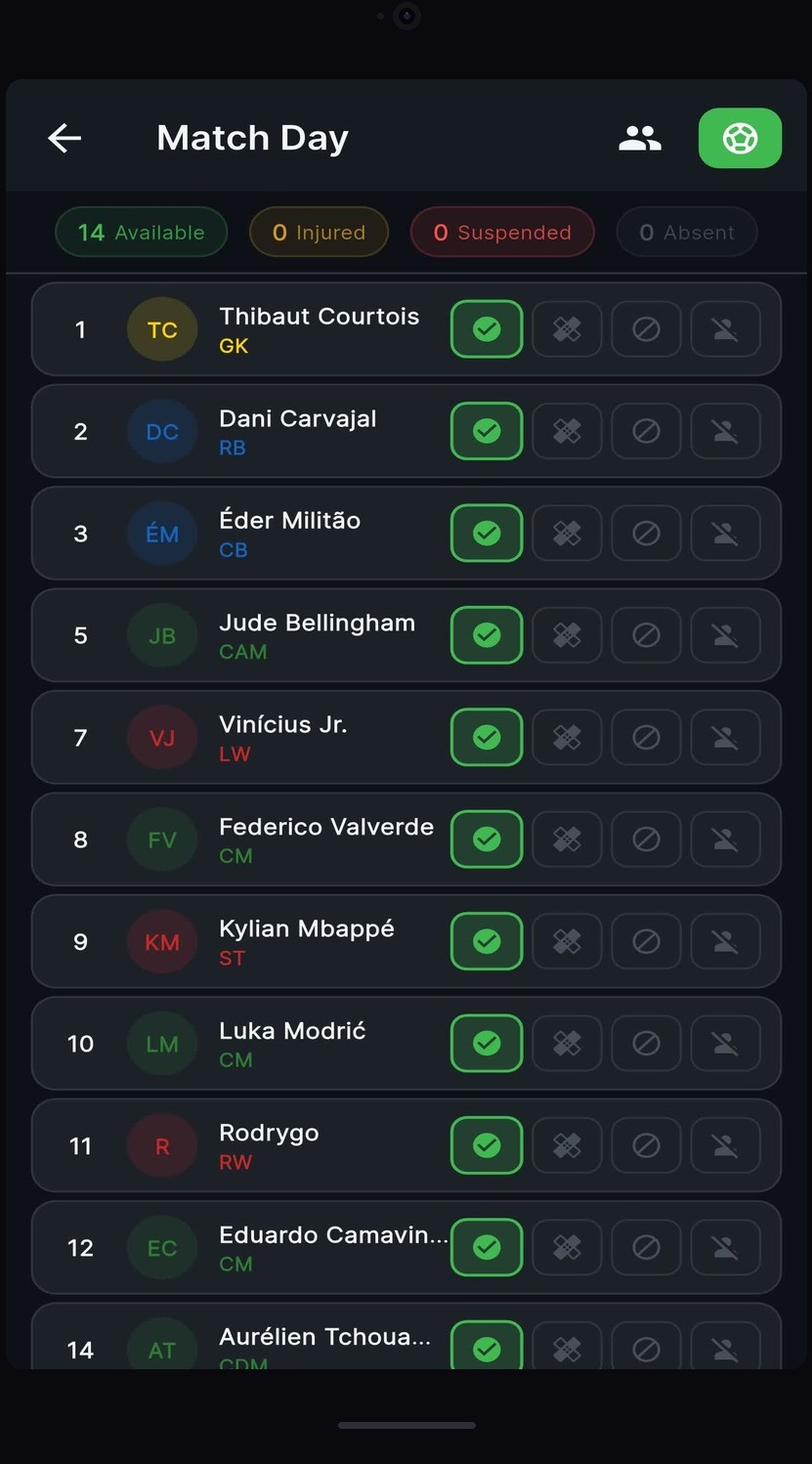Mark Vinícius Jr. as suspended
Viewport: 812px width, 1464px height.
point(646,737)
